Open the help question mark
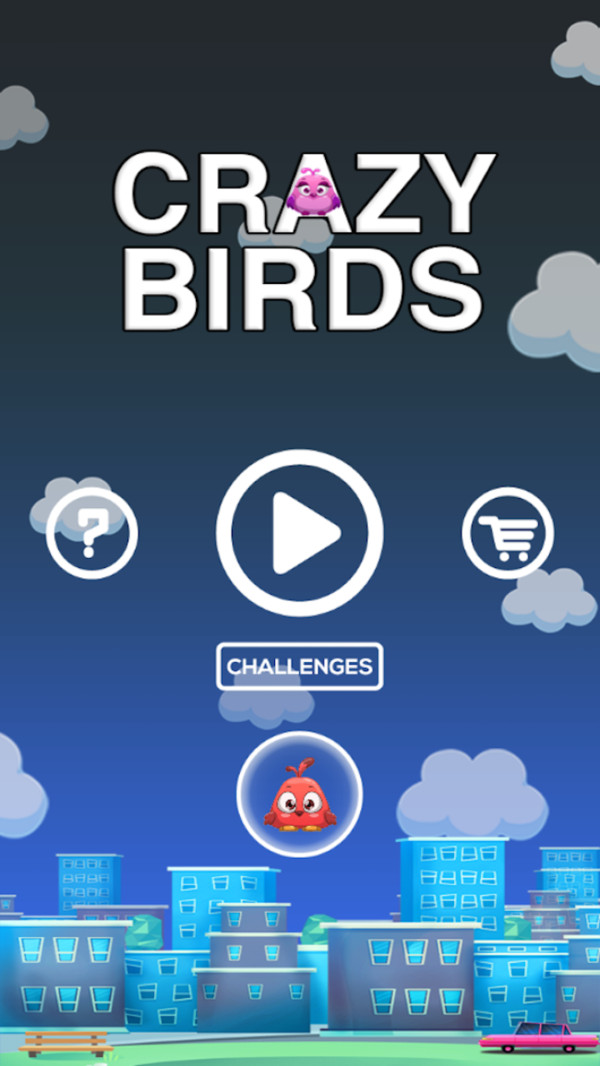Image resolution: width=600 pixels, height=1066 pixels. coord(92,533)
